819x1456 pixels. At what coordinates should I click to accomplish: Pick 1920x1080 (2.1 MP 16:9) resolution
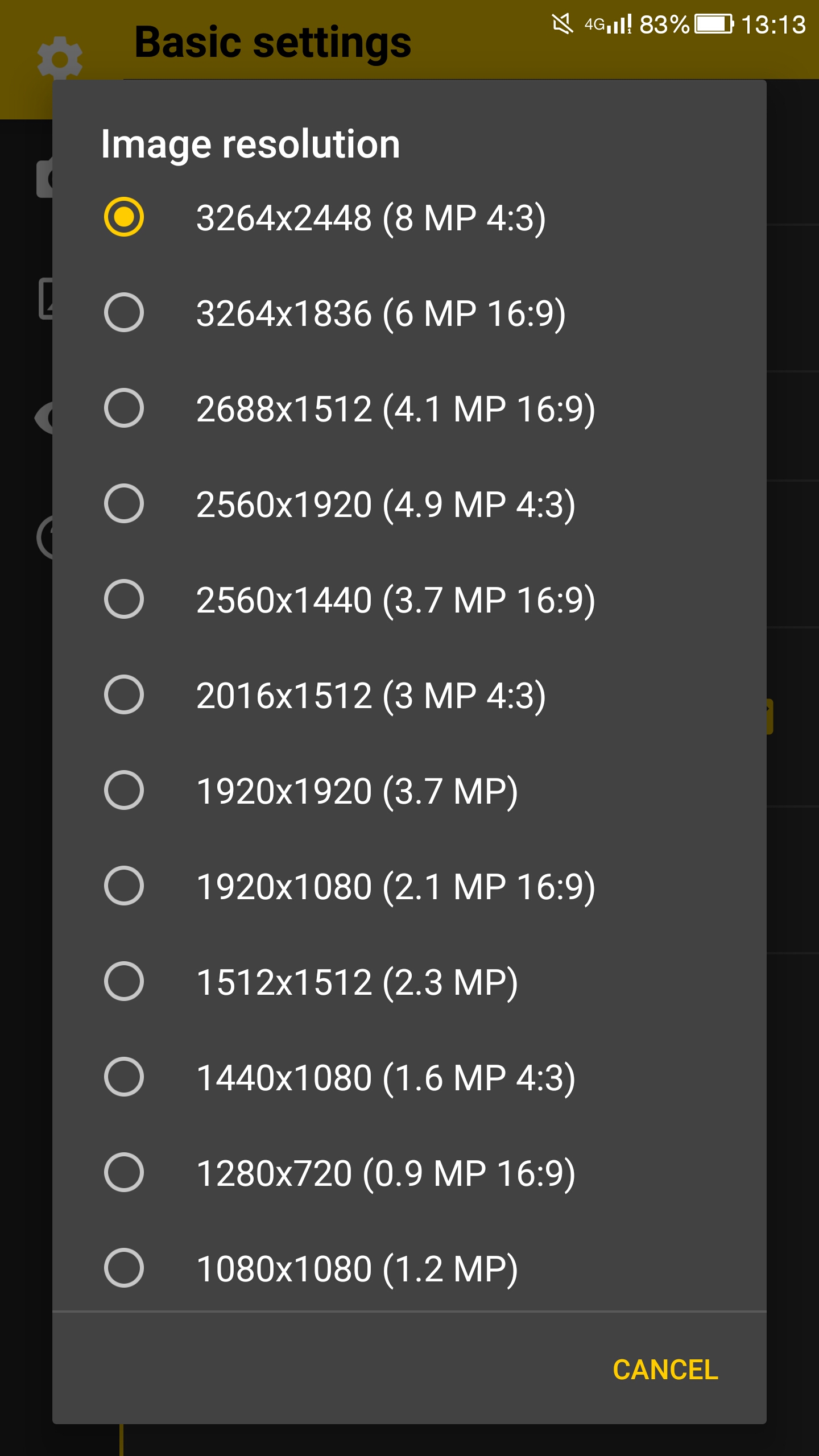click(409, 886)
